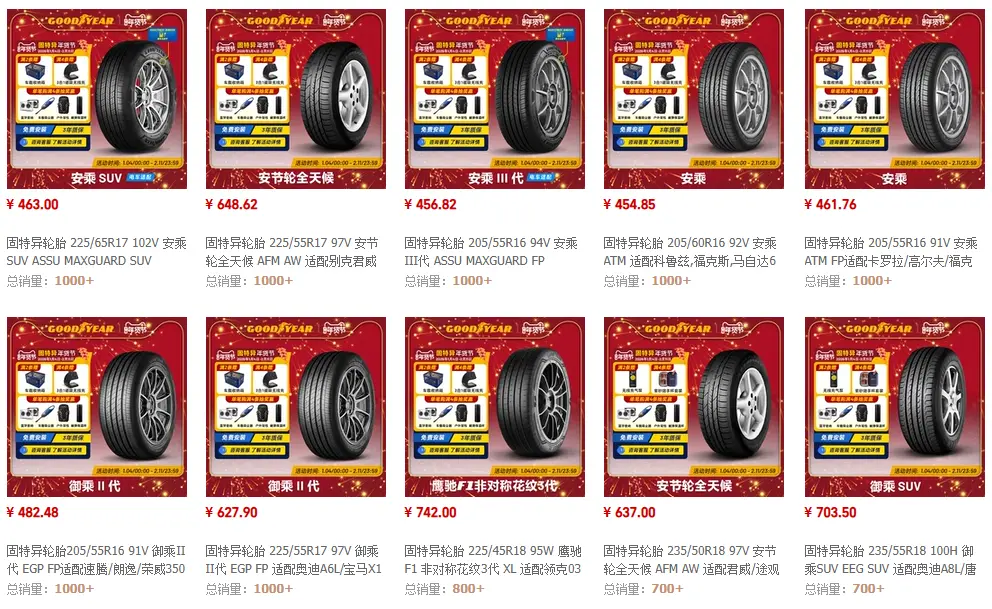This screenshot has height=609, width=992.
Task: Open the 235/50R18 97V 安节轮全天候 tire
Action: pyautogui.click(x=693, y=407)
